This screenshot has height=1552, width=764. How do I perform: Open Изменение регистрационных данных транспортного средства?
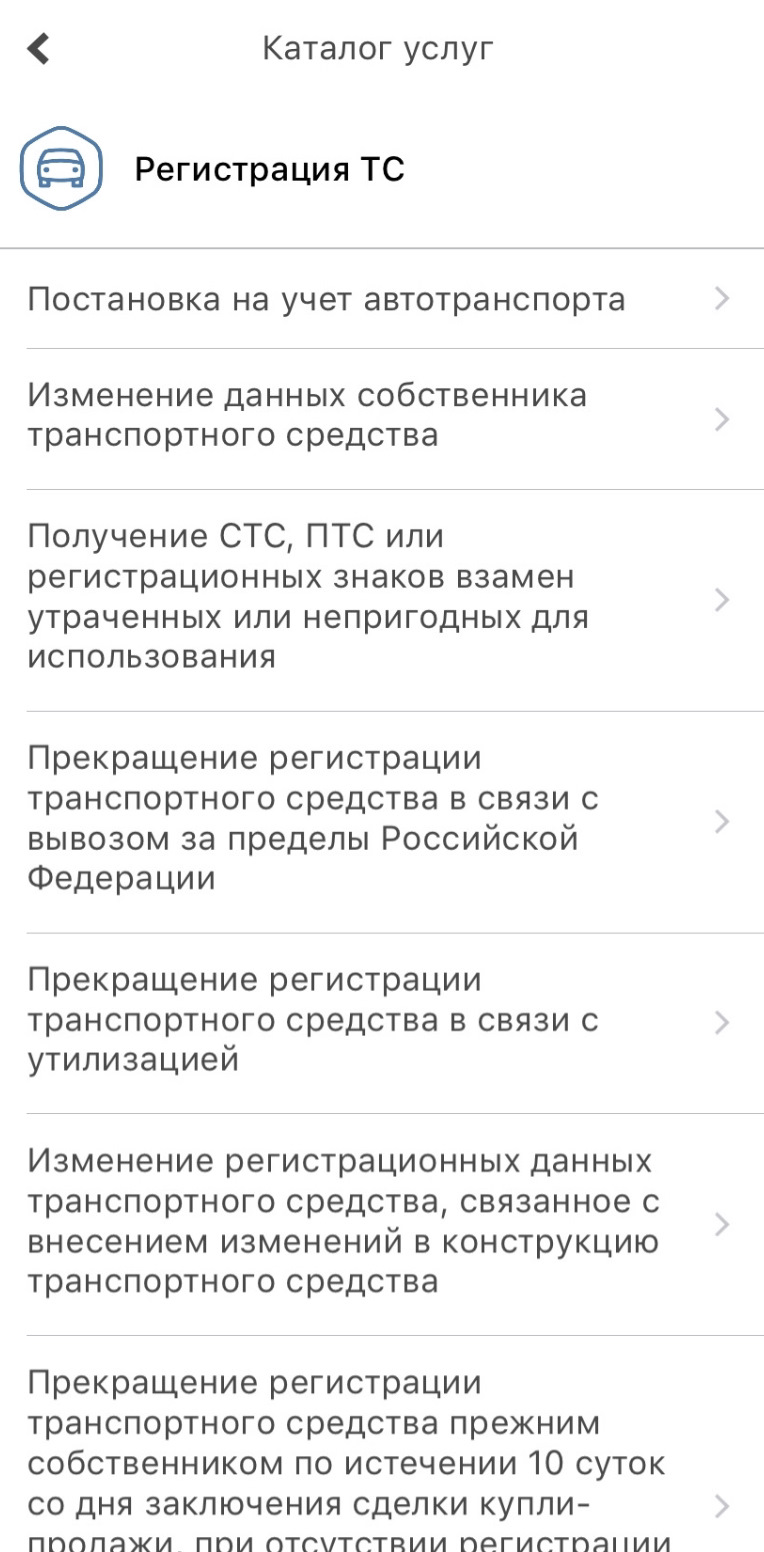click(380, 1222)
